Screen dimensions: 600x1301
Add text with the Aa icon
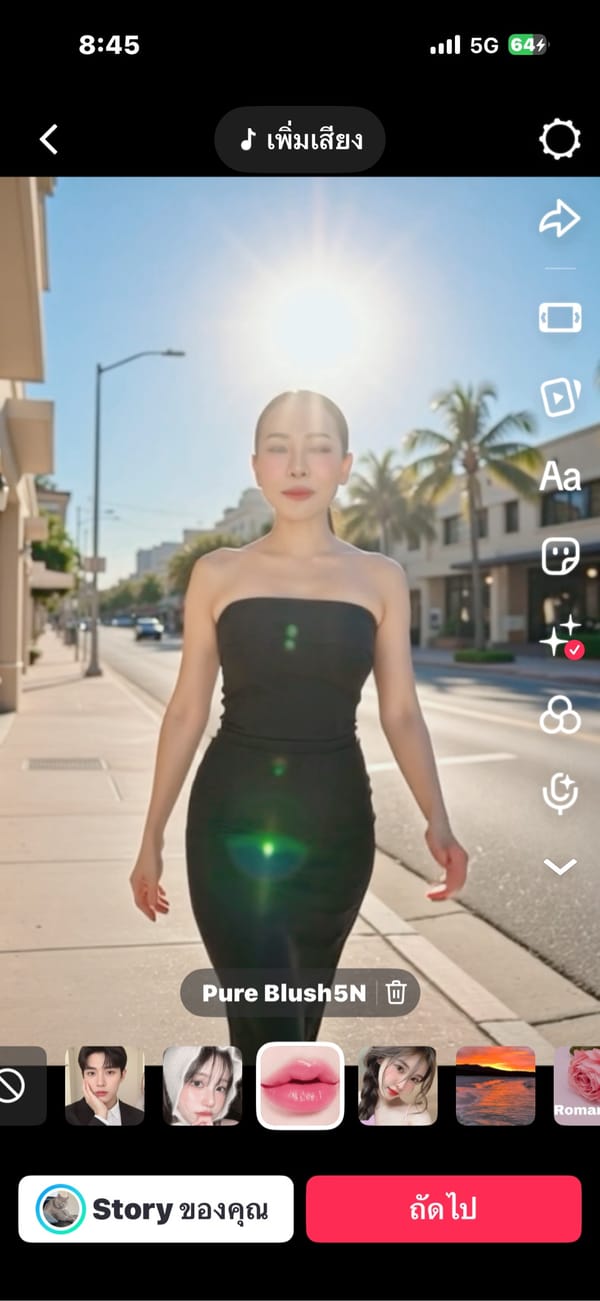click(x=560, y=476)
